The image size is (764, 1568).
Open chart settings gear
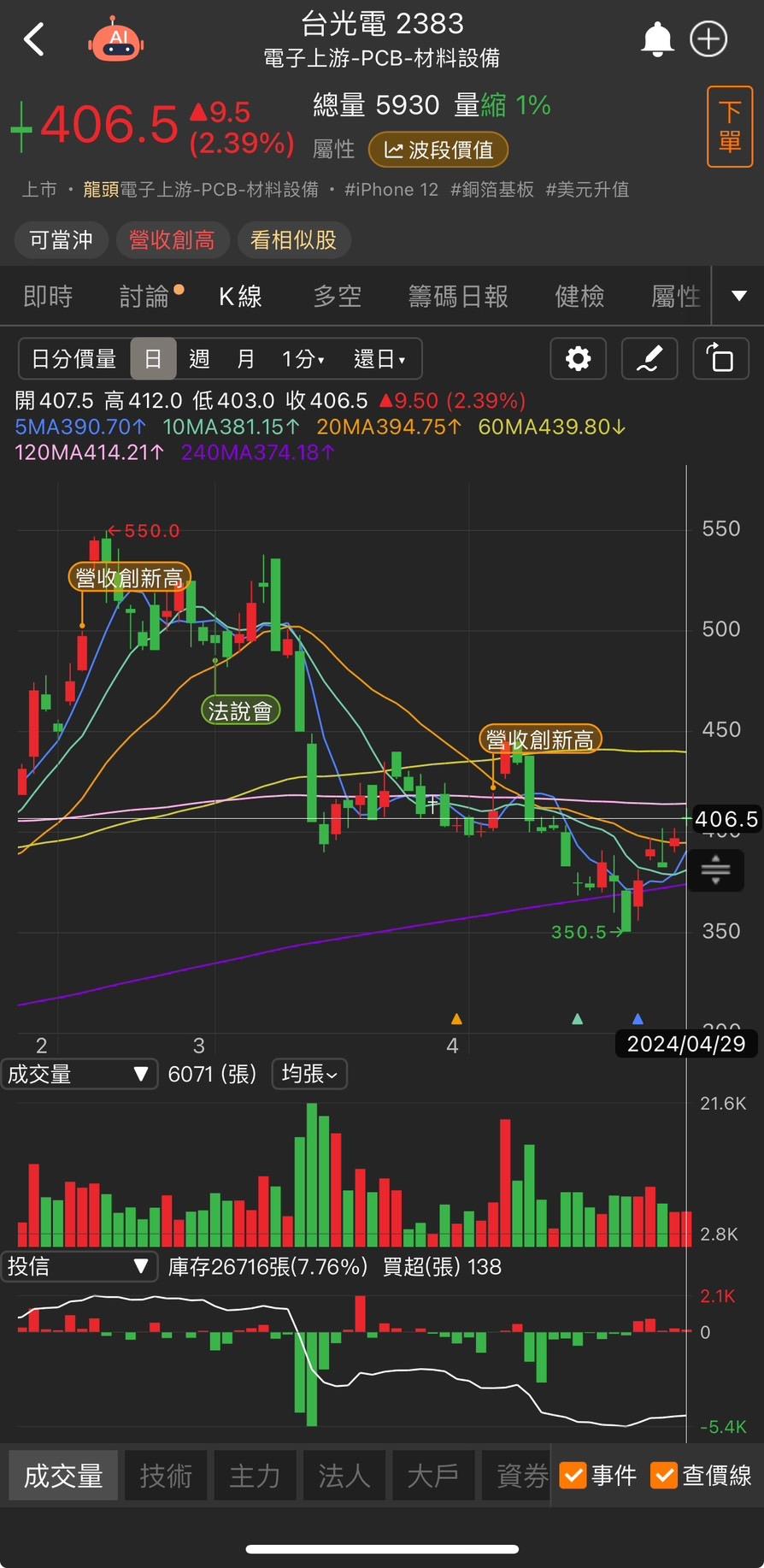579,359
